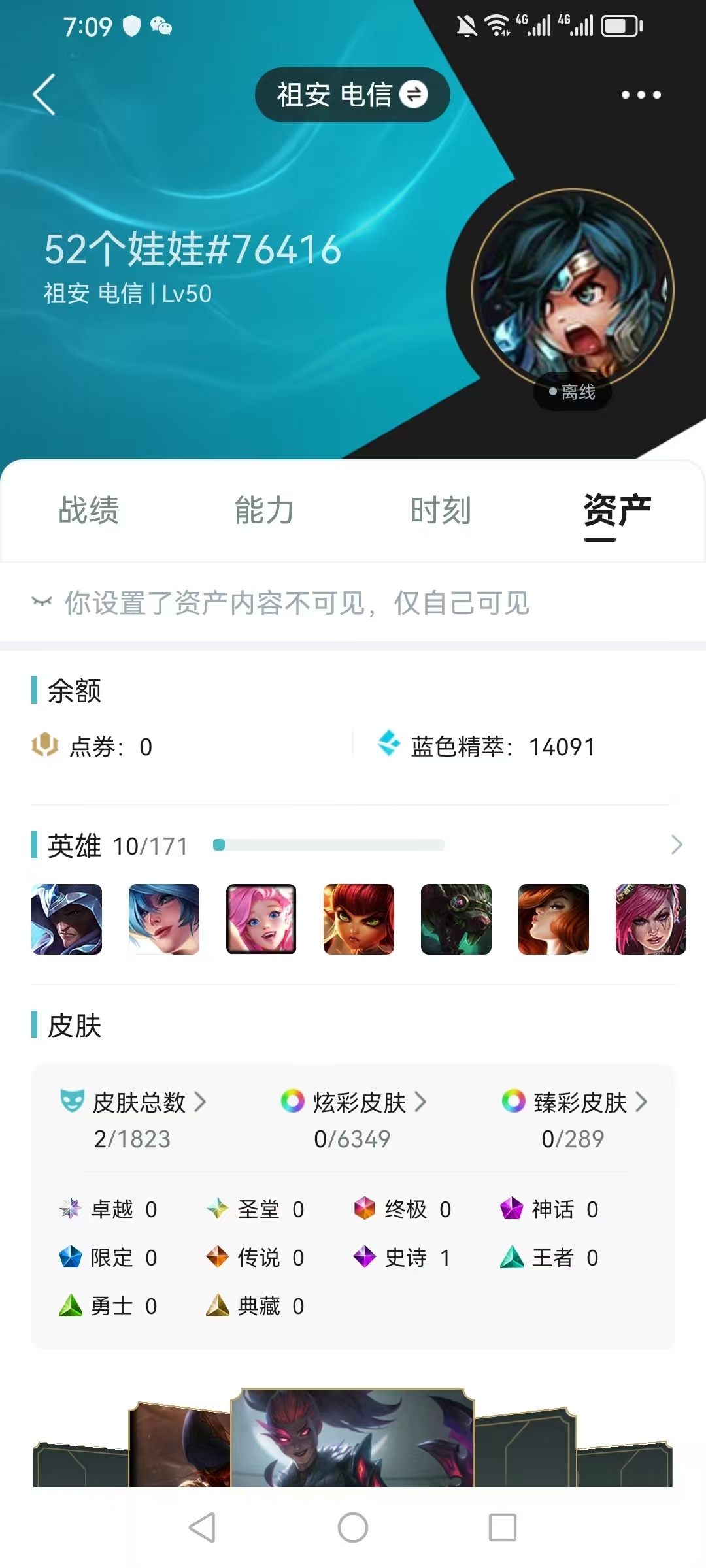Open the profile avatar picture
The width and height of the screenshot is (706, 1568).
[x=573, y=291]
